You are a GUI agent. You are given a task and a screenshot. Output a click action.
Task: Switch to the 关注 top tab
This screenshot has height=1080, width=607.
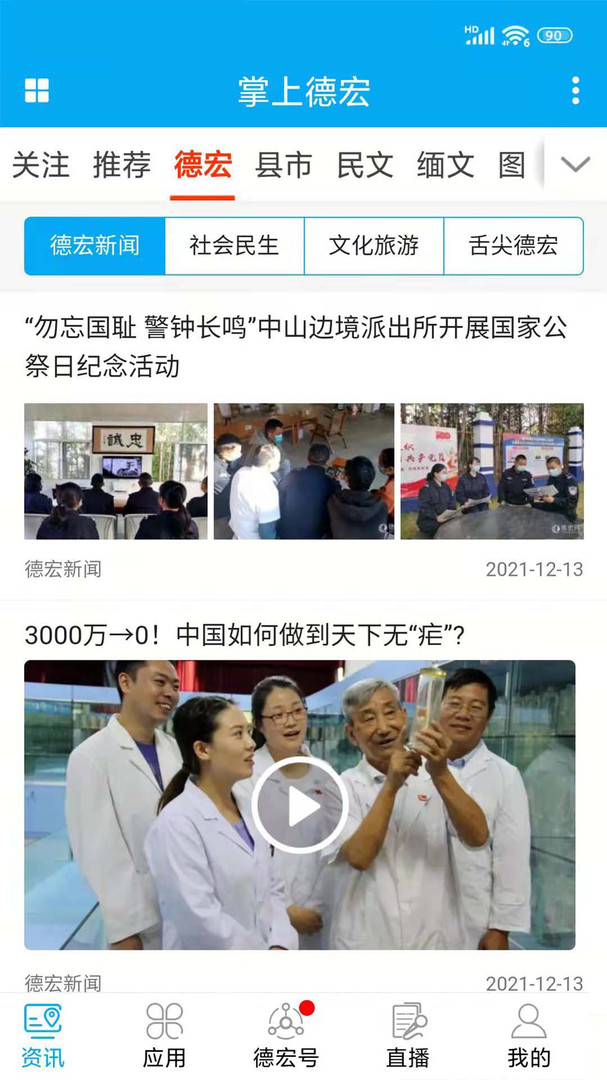[x=41, y=165]
